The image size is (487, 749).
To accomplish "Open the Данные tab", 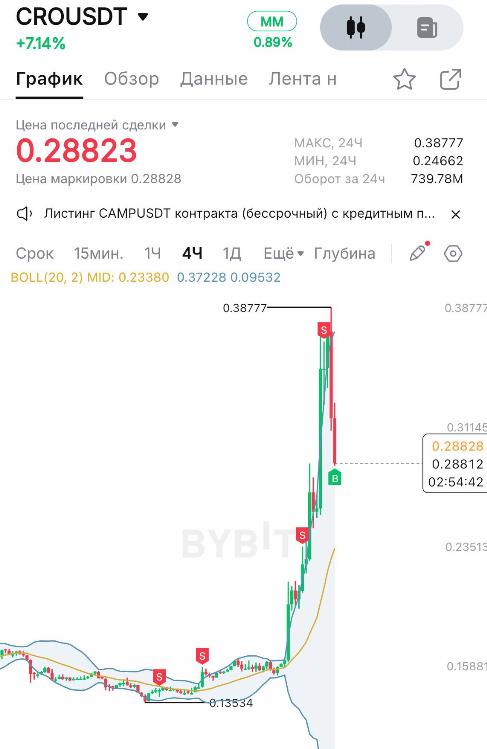I will 214,79.
